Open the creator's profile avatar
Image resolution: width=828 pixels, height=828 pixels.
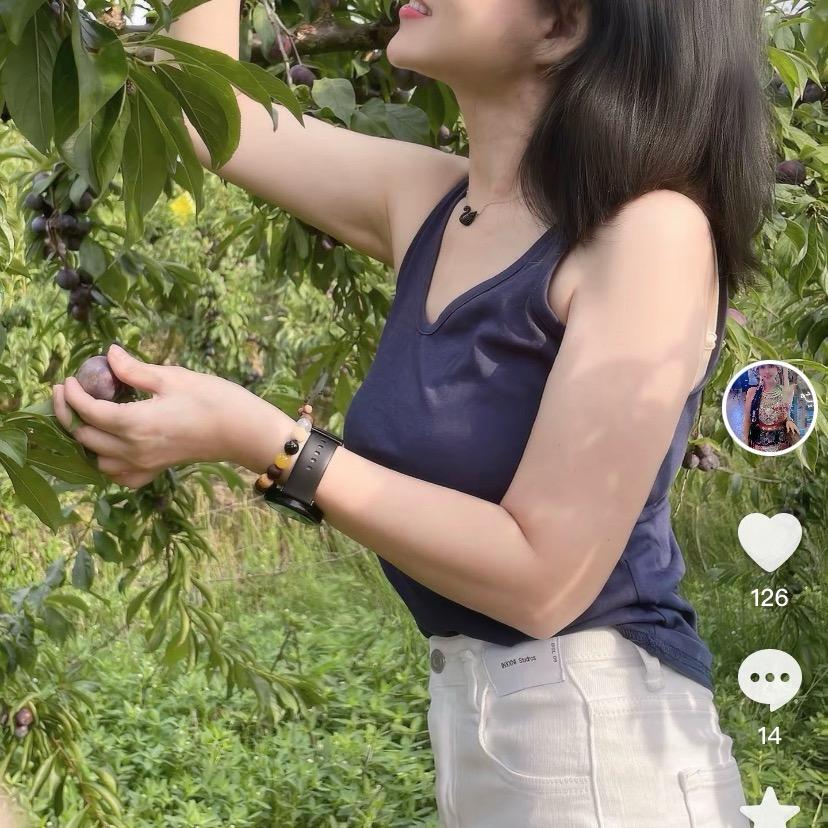[x=769, y=408]
